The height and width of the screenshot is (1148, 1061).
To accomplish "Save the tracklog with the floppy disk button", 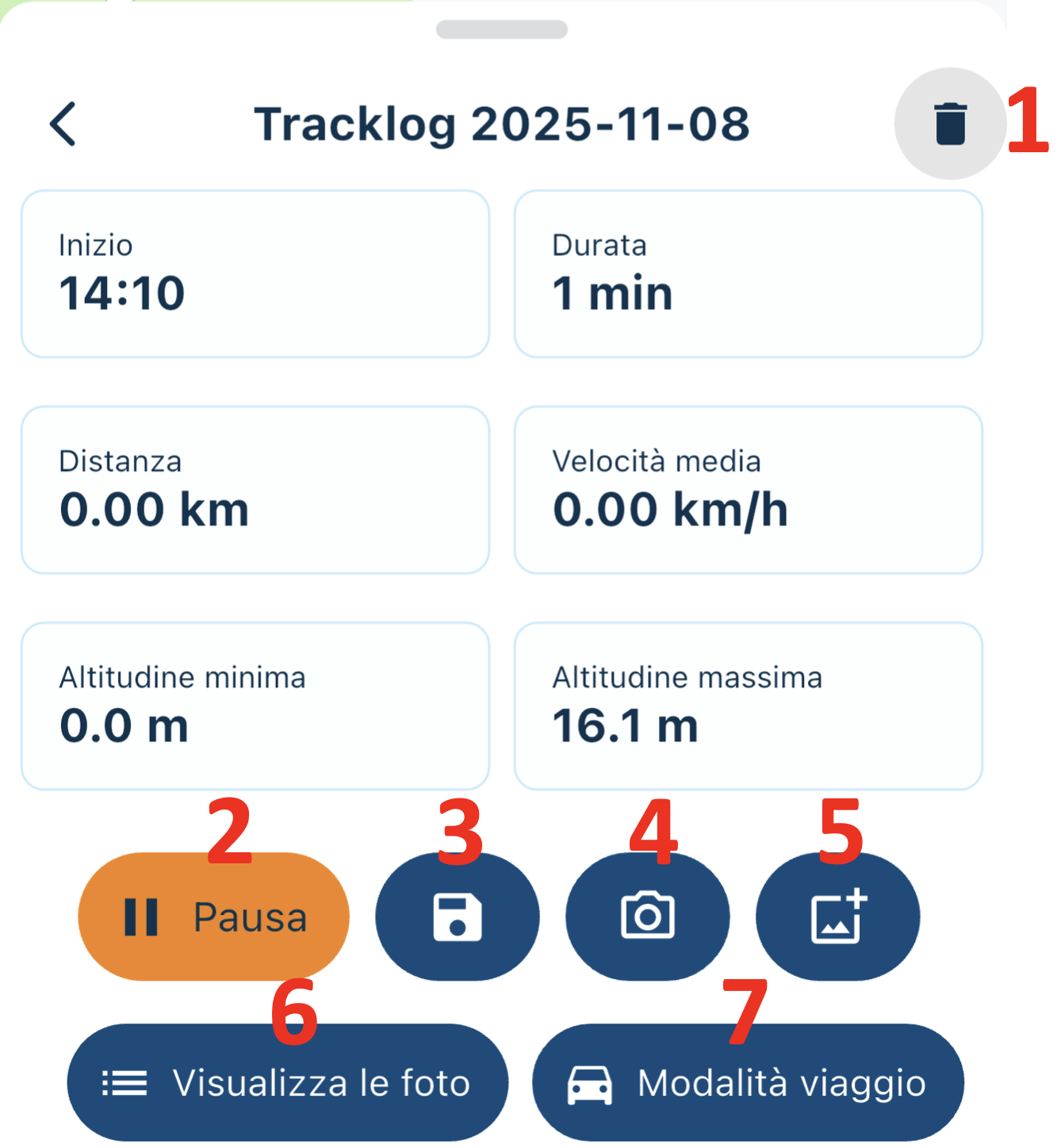I will click(458, 917).
